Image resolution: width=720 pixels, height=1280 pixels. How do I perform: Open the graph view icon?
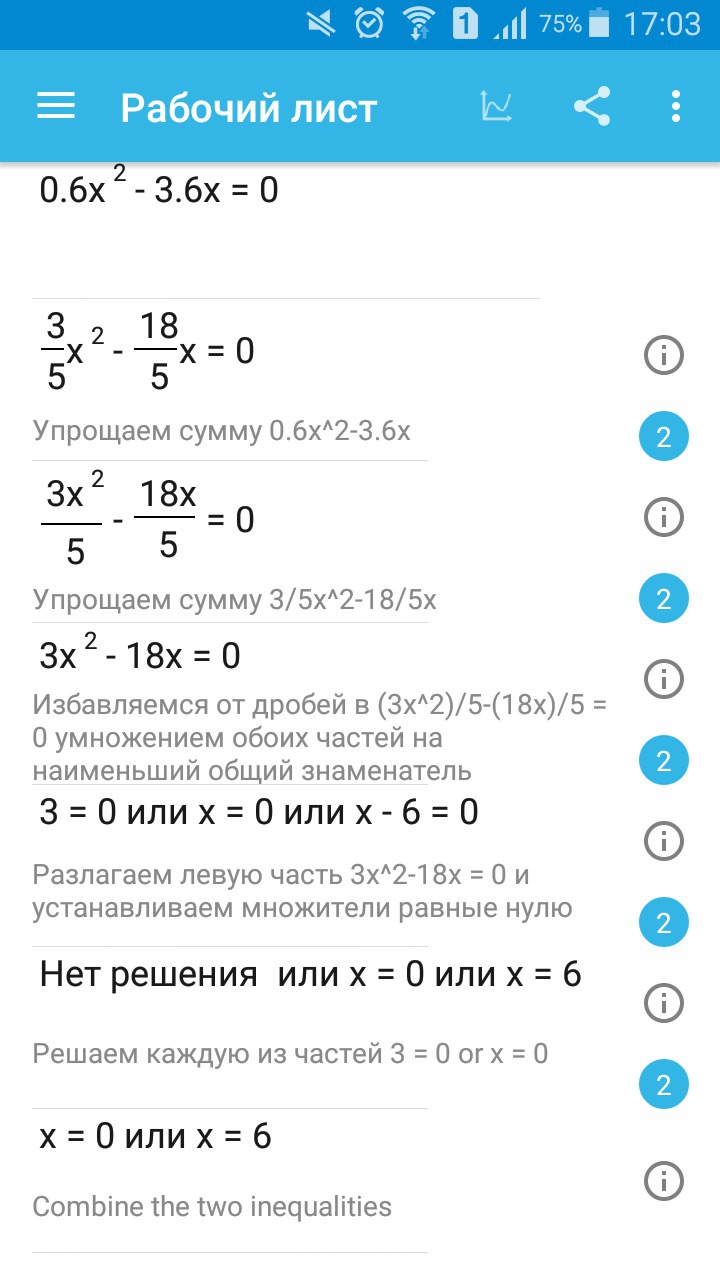pos(497,107)
